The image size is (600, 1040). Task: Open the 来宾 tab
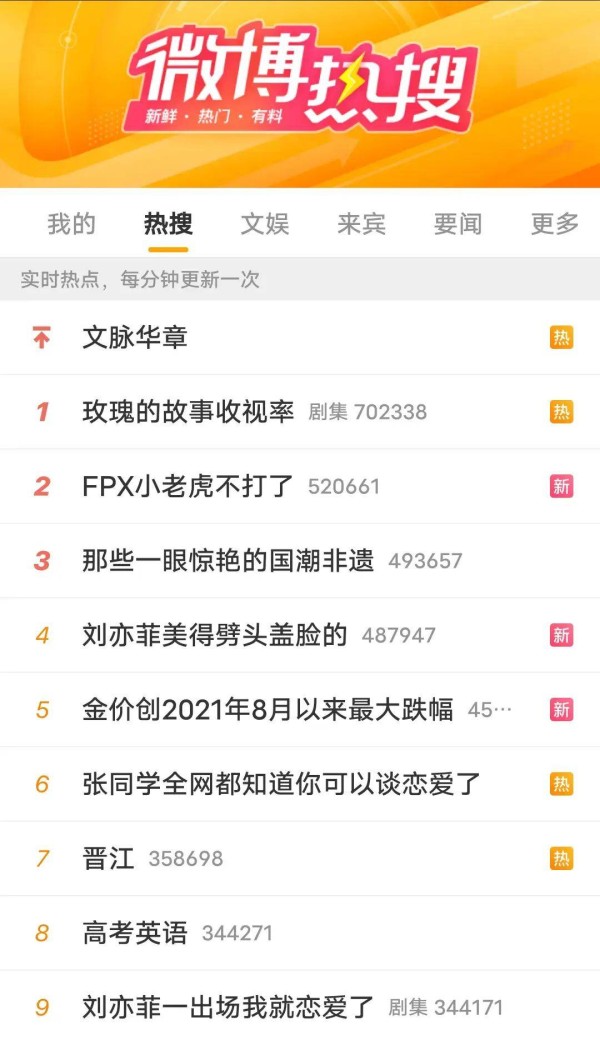[x=361, y=224]
